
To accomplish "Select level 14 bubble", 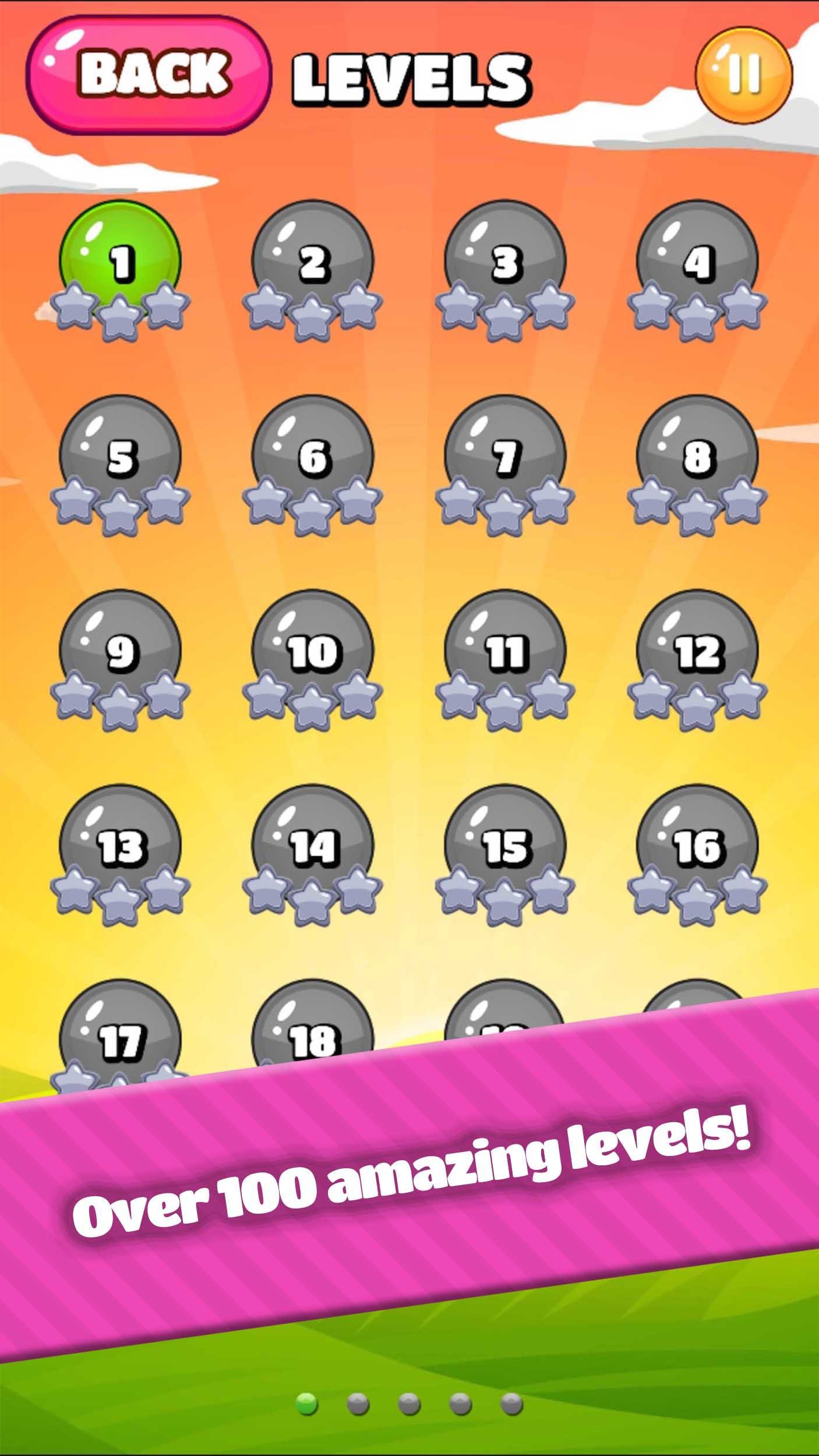I will pyautogui.click(x=313, y=845).
